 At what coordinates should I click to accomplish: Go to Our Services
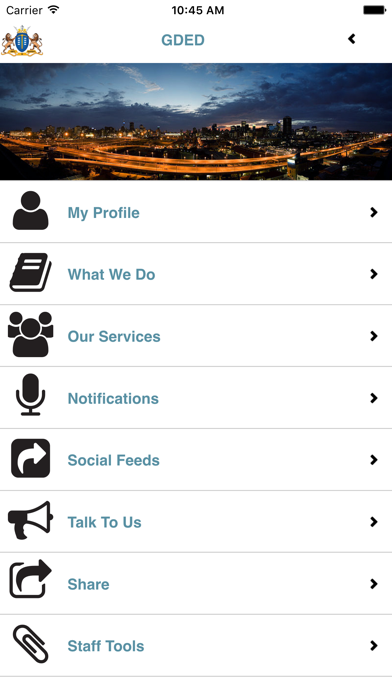pyautogui.click(x=196, y=336)
